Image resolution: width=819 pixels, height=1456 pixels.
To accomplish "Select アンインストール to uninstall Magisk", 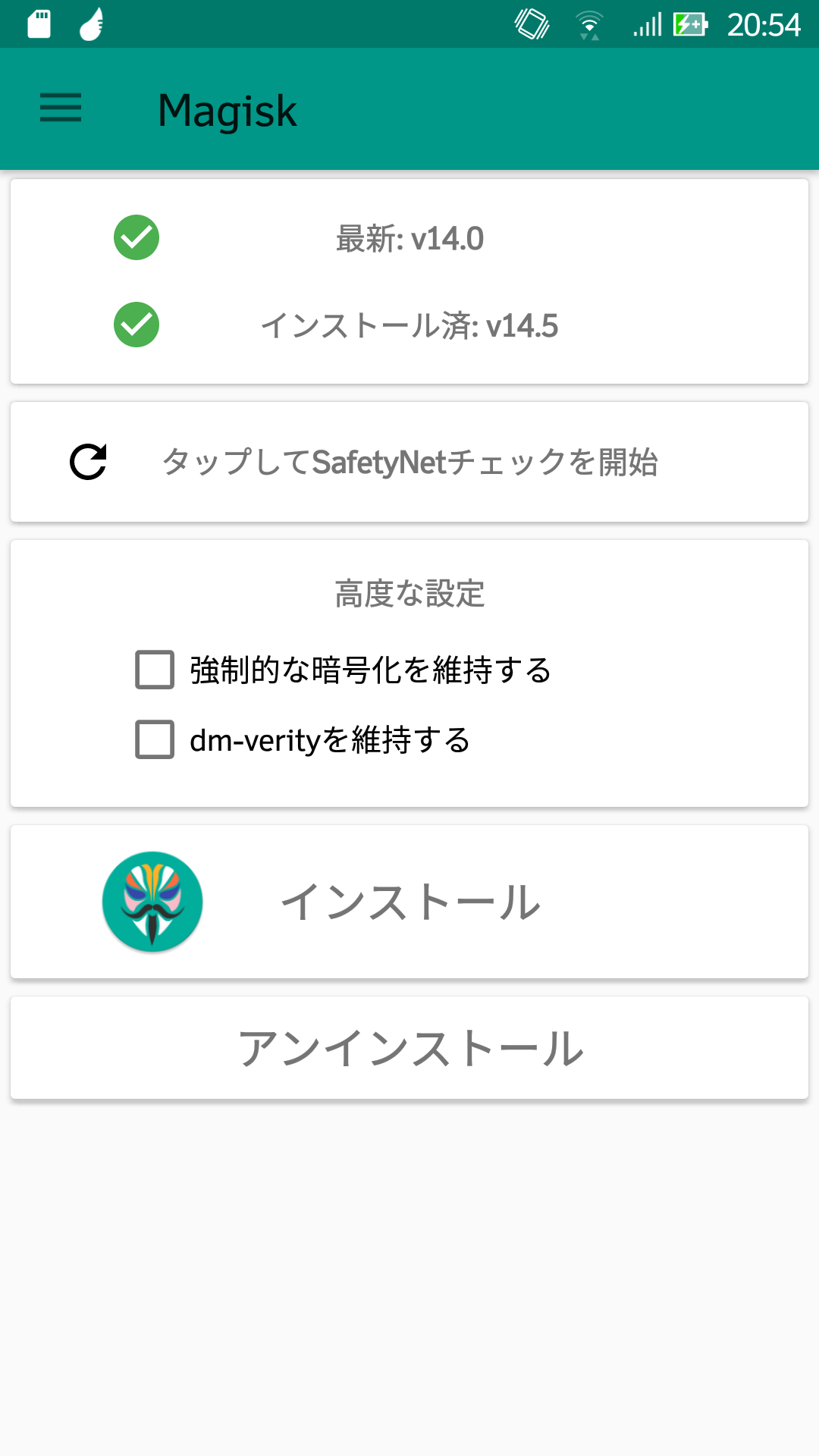I will coord(409,1048).
